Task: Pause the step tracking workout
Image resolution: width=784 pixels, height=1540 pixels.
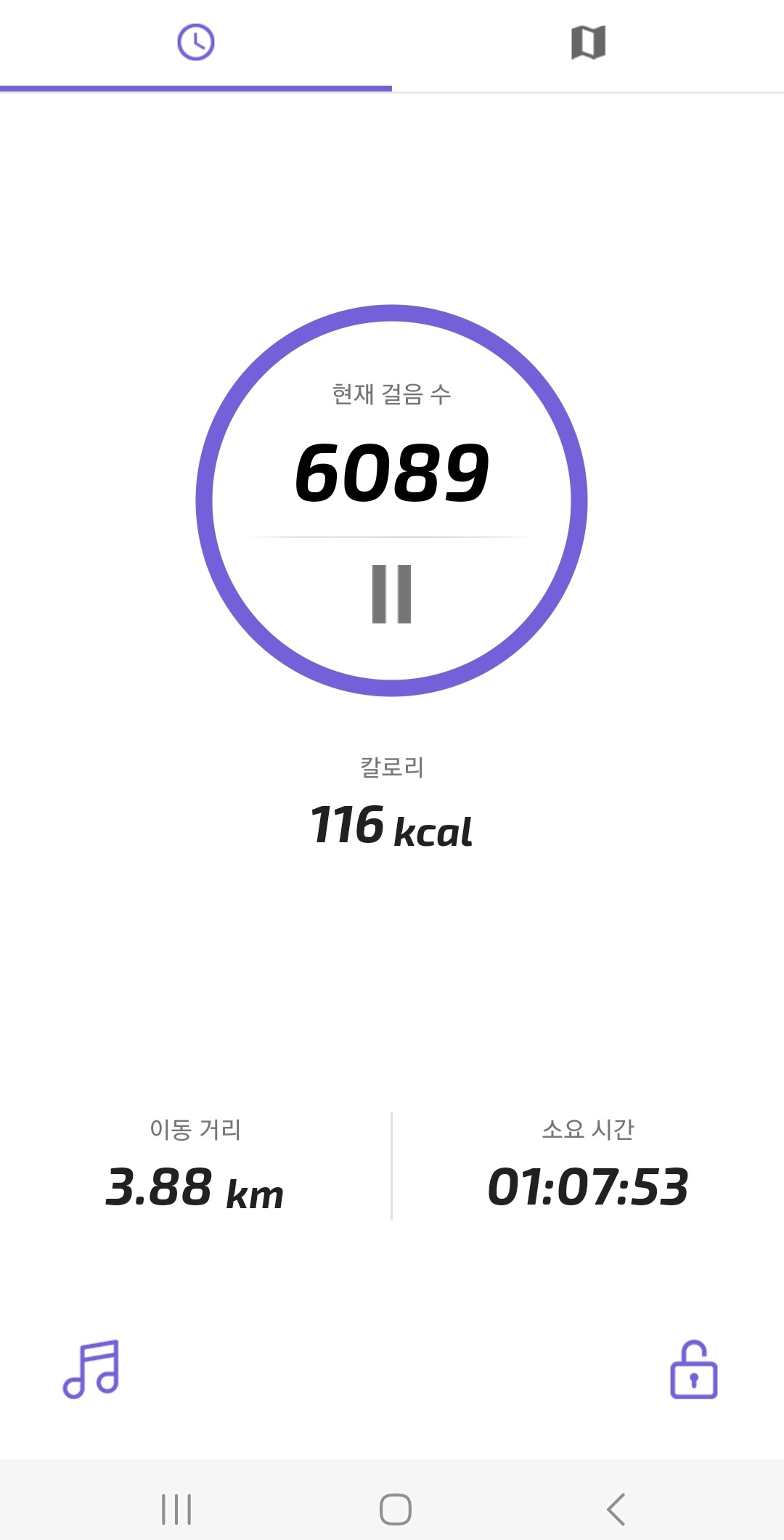Action: [392, 594]
